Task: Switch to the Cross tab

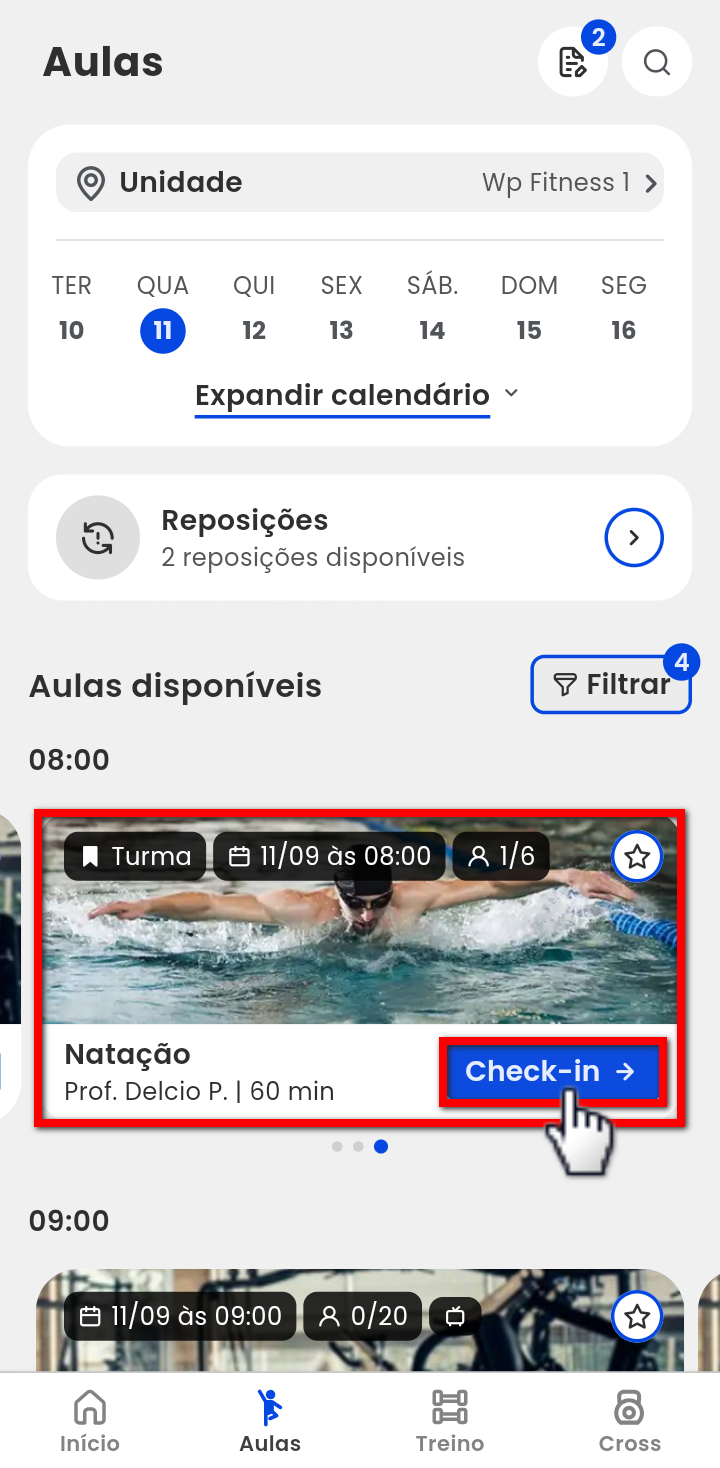Action: coord(630,1421)
